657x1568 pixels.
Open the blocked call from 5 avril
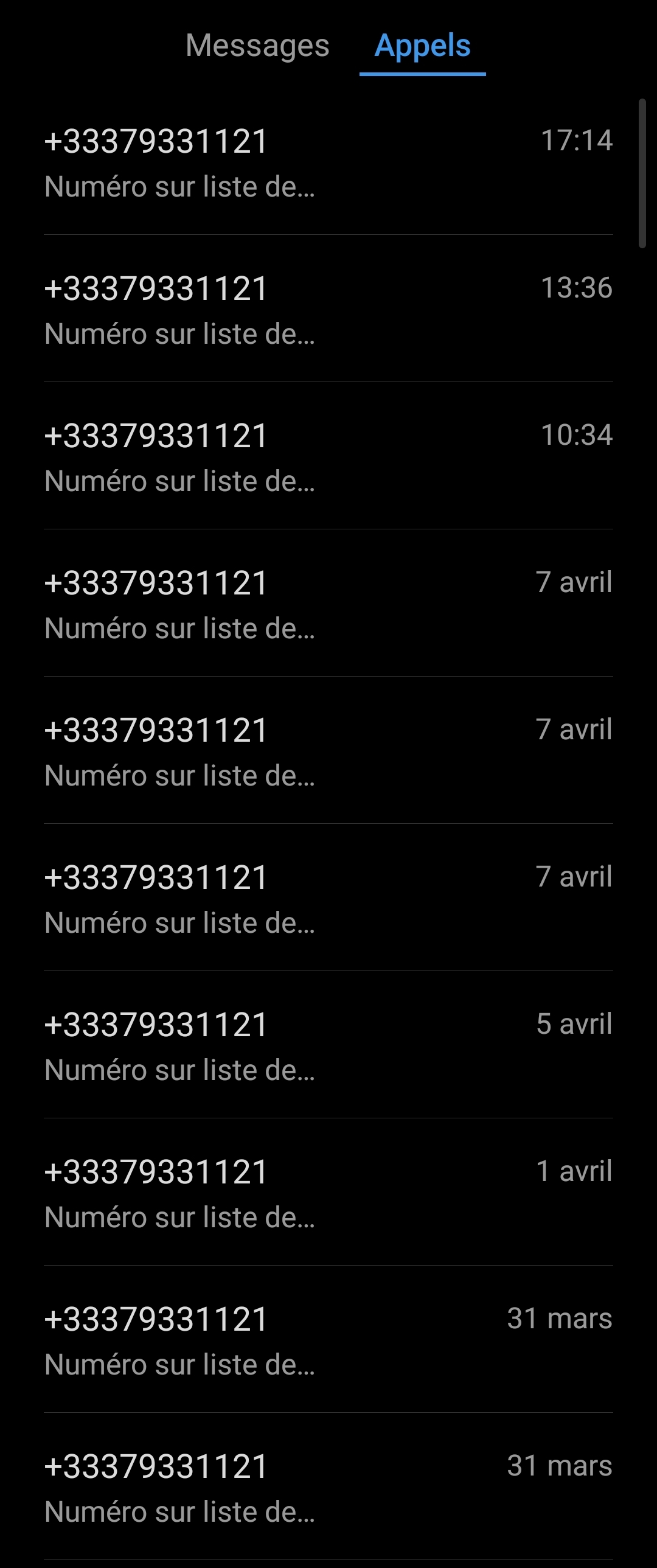coord(328,1046)
